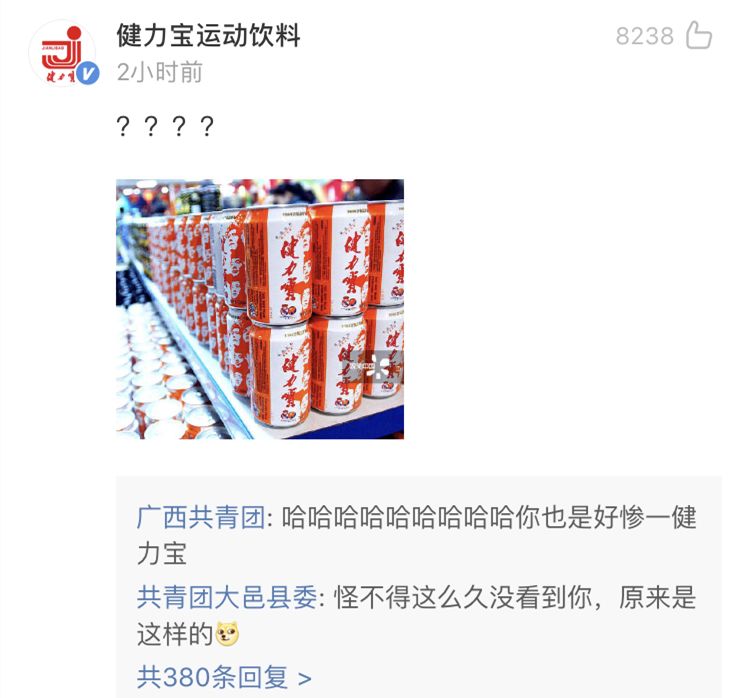Image resolution: width=748 pixels, height=698 pixels.
Task: Open 共青团大邑县委 profile from the reply
Action: pyautogui.click(x=226, y=598)
